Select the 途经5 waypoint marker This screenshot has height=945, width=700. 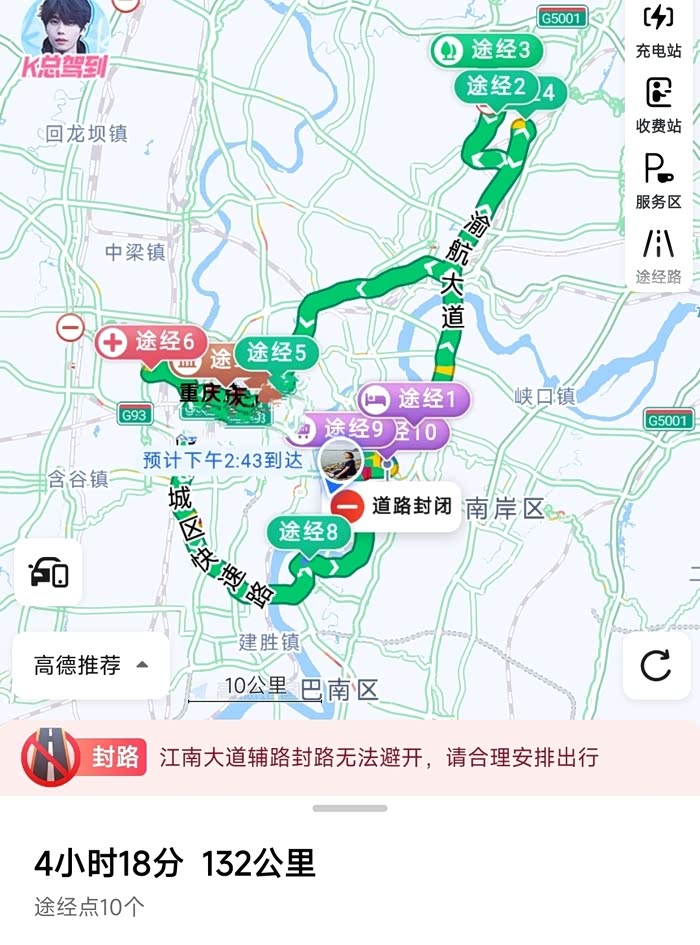(277, 352)
